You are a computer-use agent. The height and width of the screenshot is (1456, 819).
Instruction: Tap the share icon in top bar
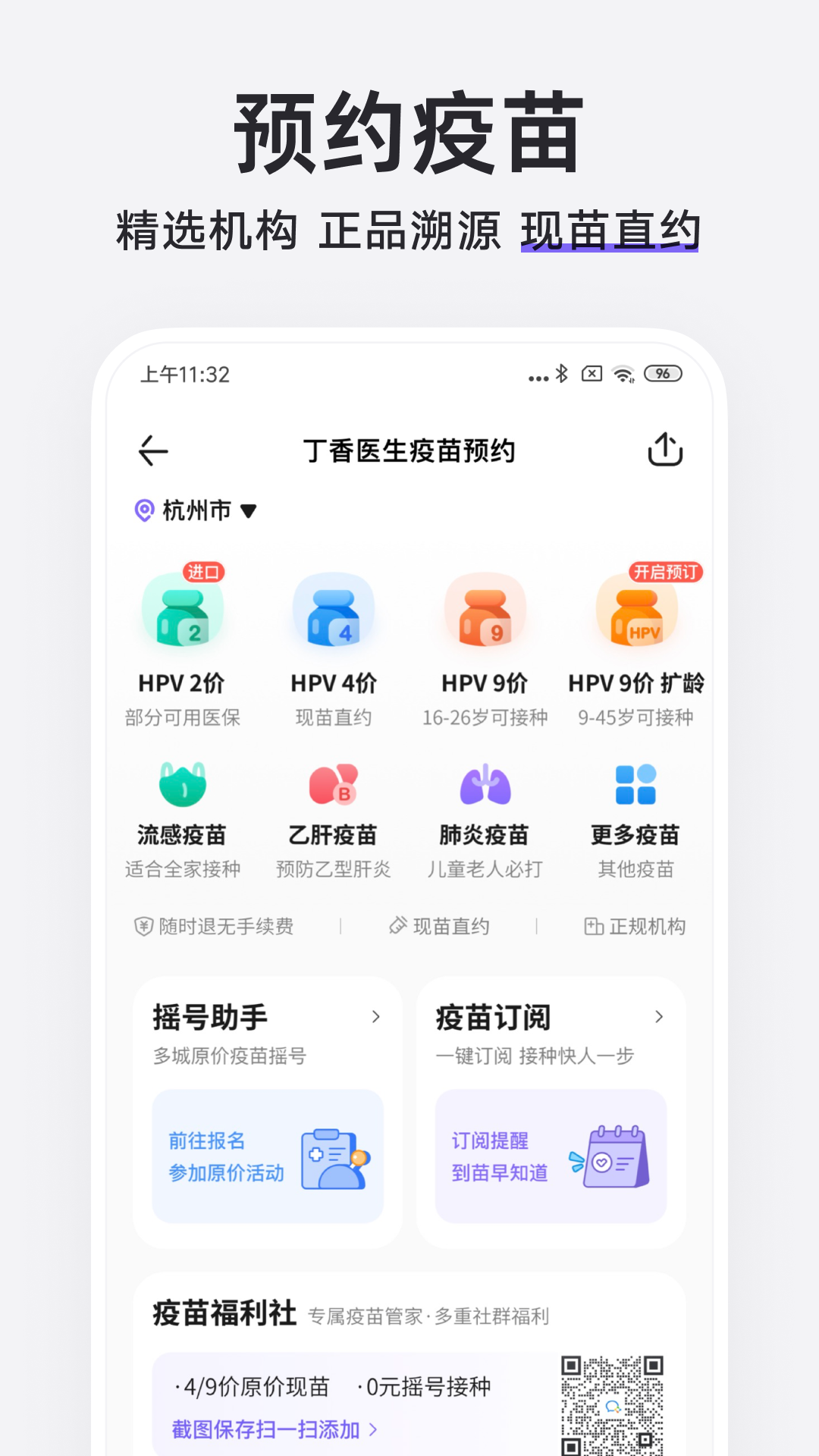pyautogui.click(x=664, y=450)
